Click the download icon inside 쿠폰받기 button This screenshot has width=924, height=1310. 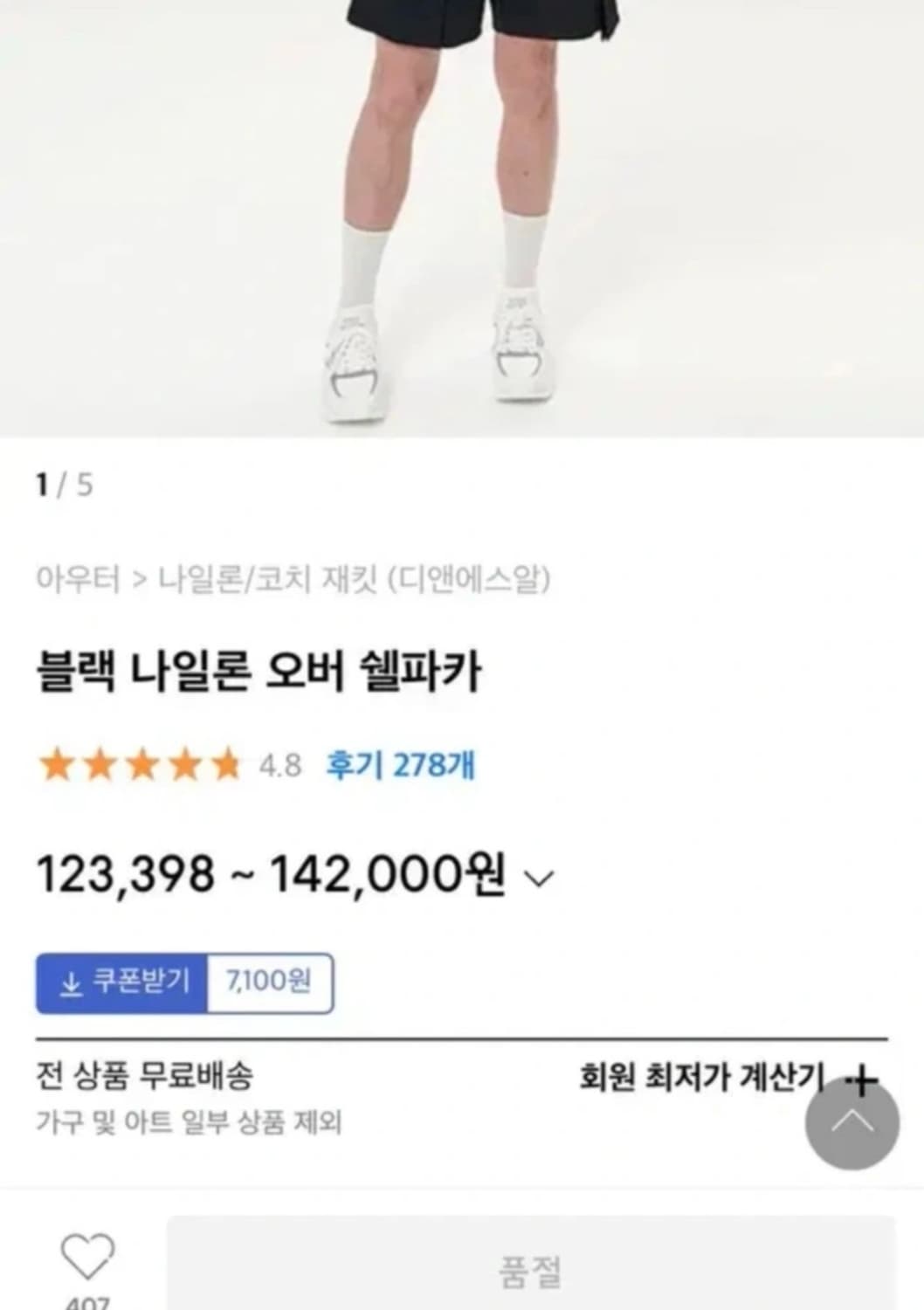click(69, 982)
